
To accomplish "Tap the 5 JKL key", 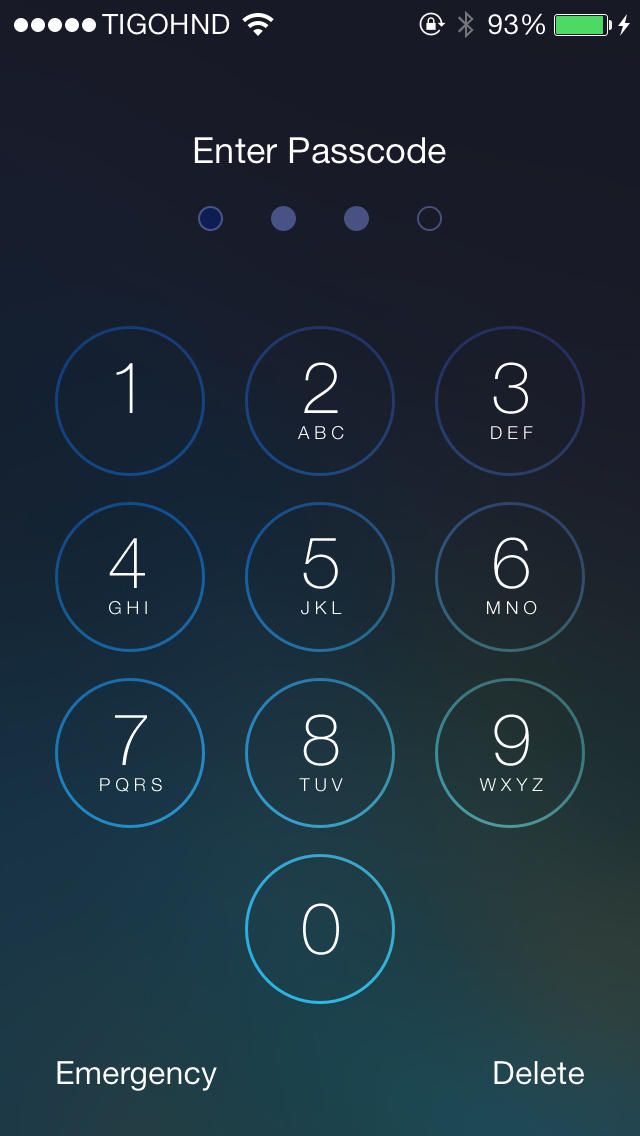I will [320, 577].
